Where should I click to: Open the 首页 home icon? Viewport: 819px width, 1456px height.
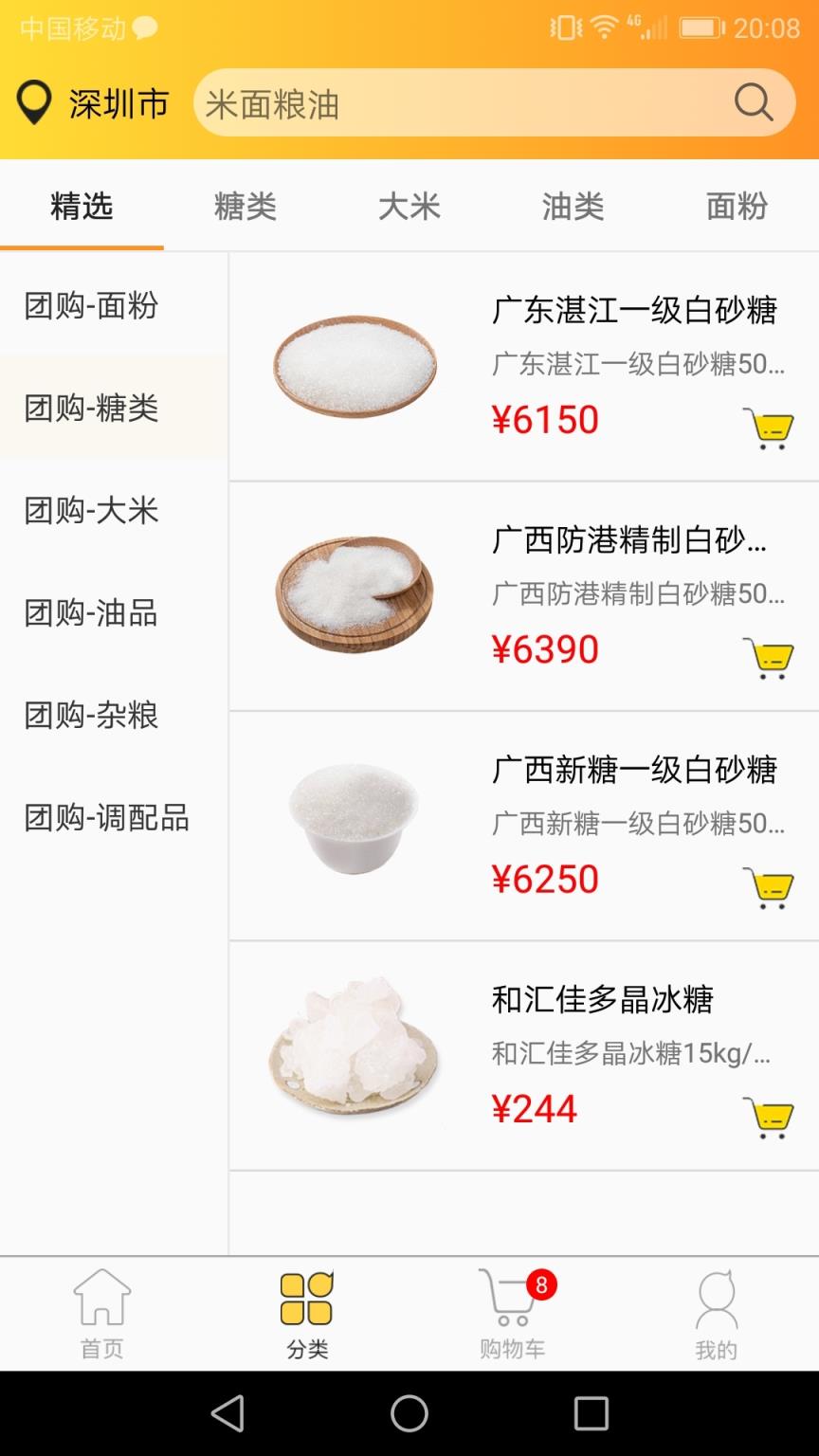click(x=101, y=1312)
